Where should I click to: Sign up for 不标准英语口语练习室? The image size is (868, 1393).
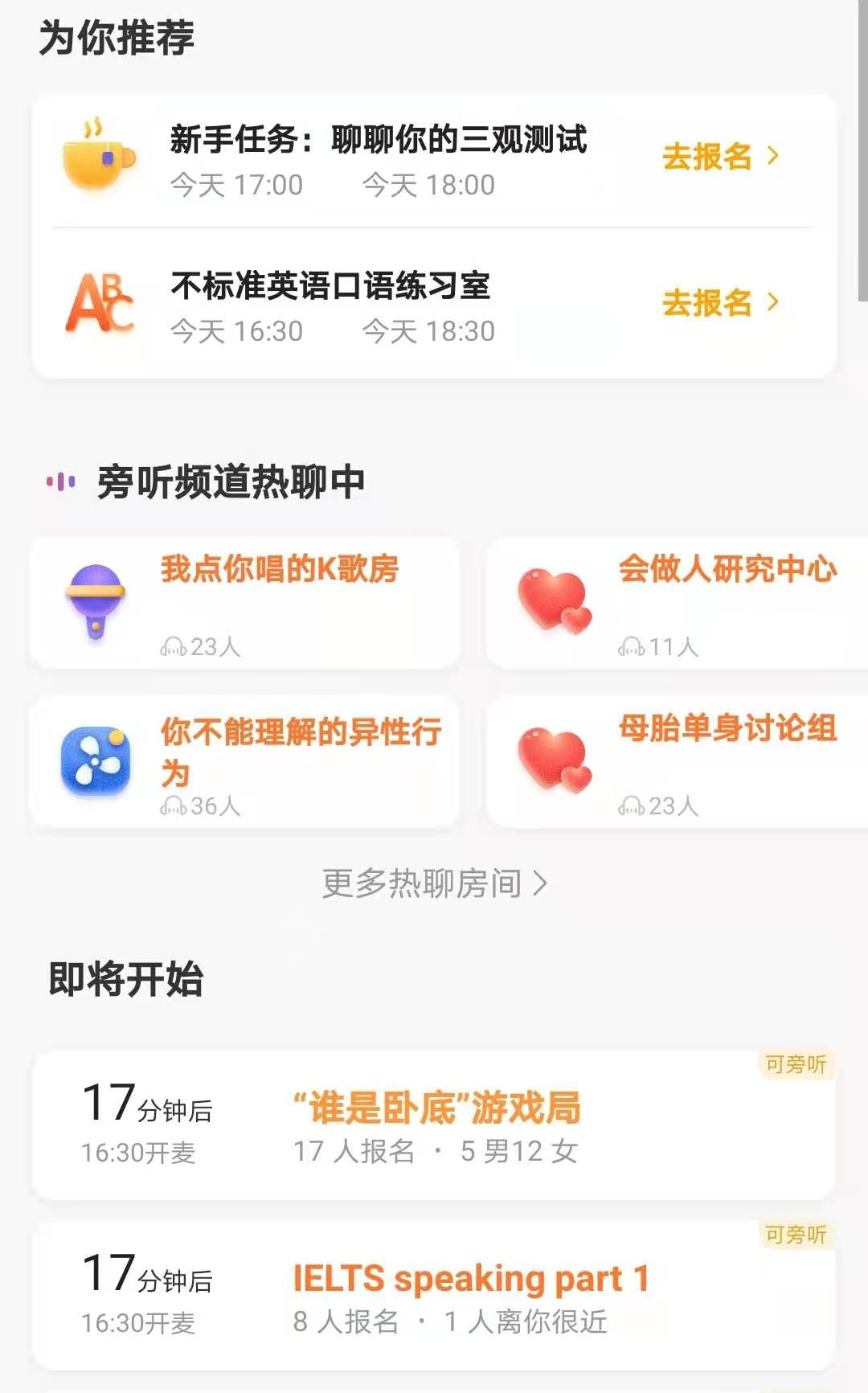(x=719, y=303)
